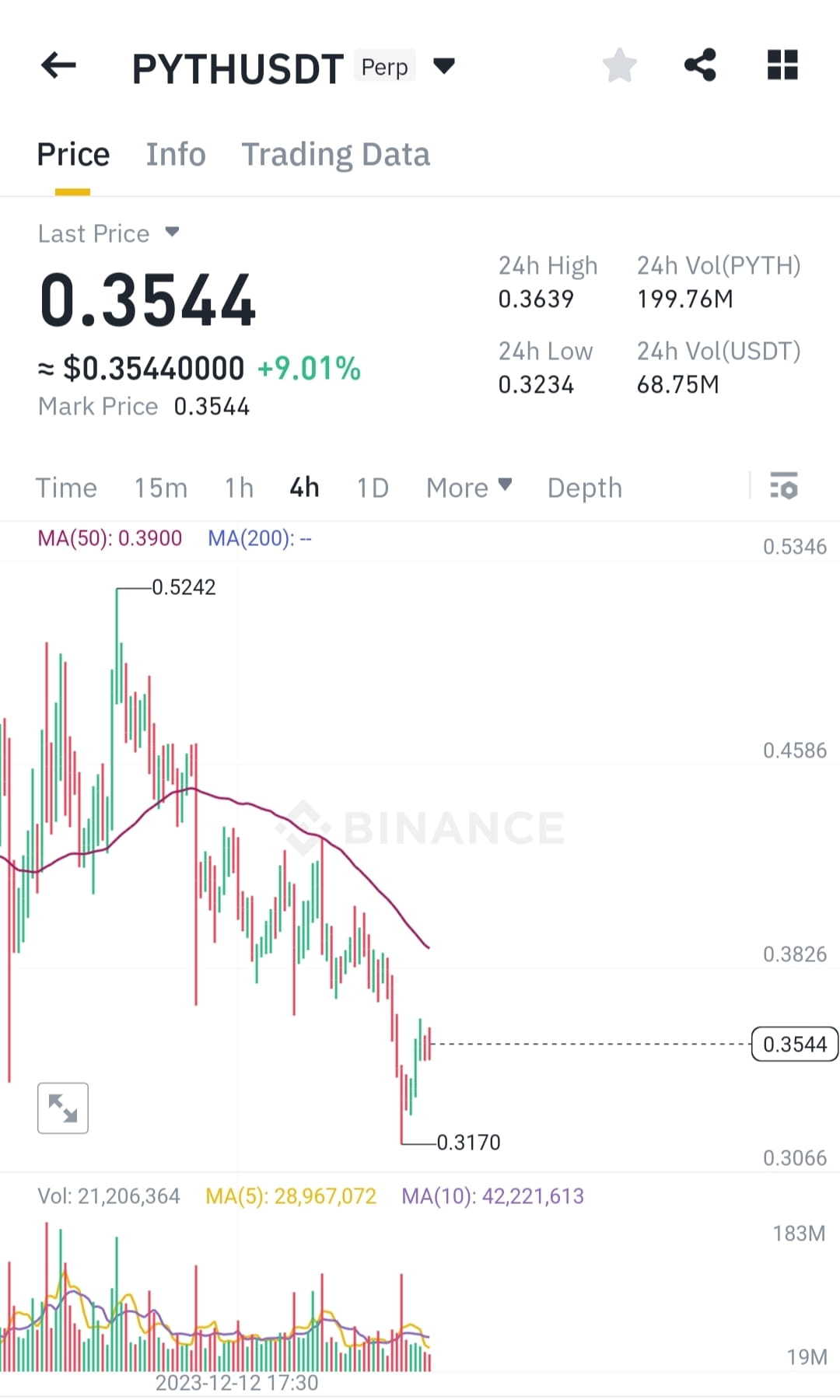Select the MA(50) indicator label
The height and width of the screenshot is (1400, 840).
tap(109, 537)
